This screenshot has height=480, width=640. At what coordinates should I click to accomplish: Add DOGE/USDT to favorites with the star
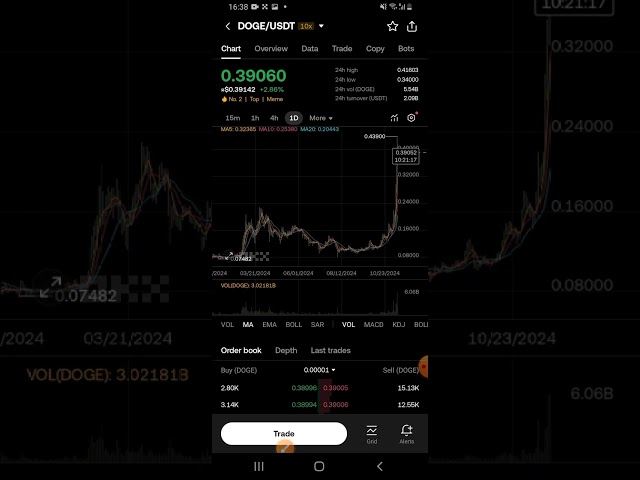coord(393,26)
